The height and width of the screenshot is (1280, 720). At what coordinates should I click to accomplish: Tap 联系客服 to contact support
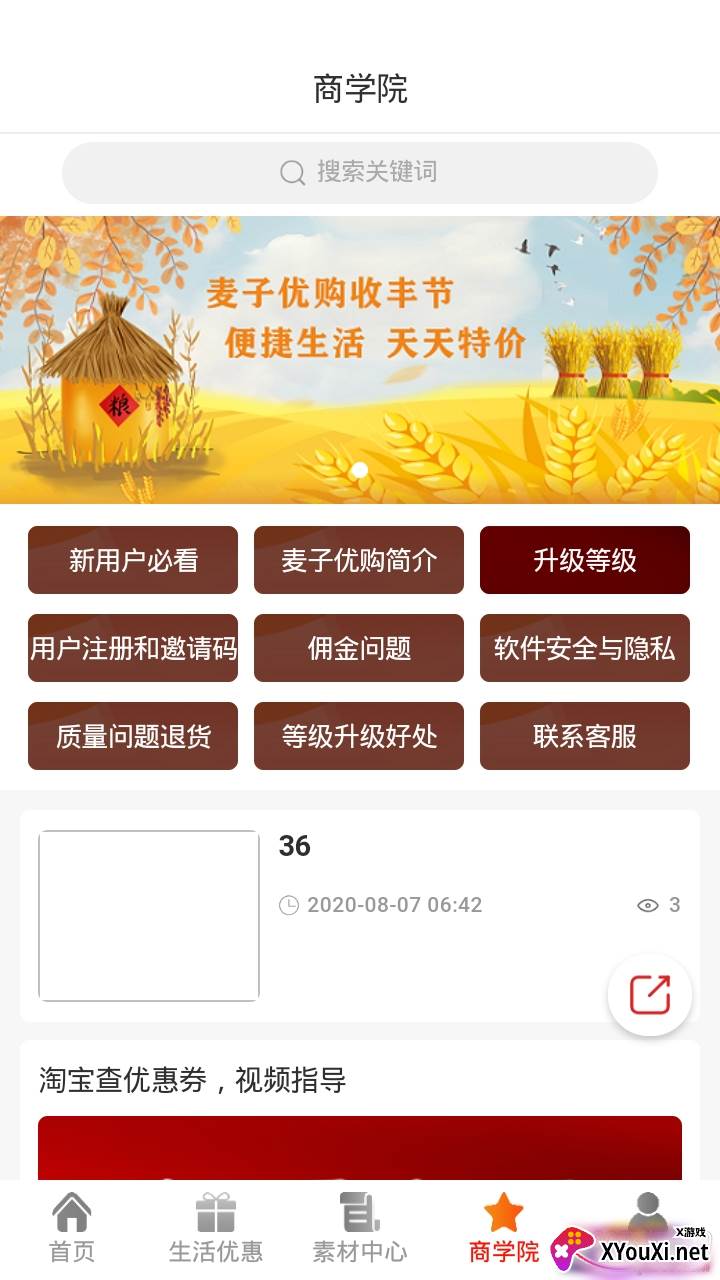point(585,736)
